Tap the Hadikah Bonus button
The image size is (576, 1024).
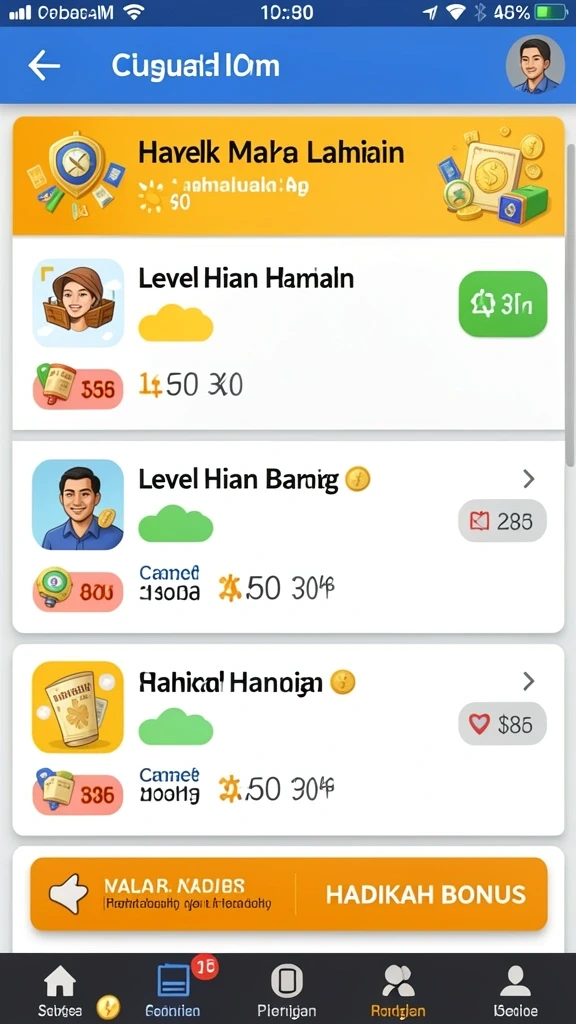point(425,894)
